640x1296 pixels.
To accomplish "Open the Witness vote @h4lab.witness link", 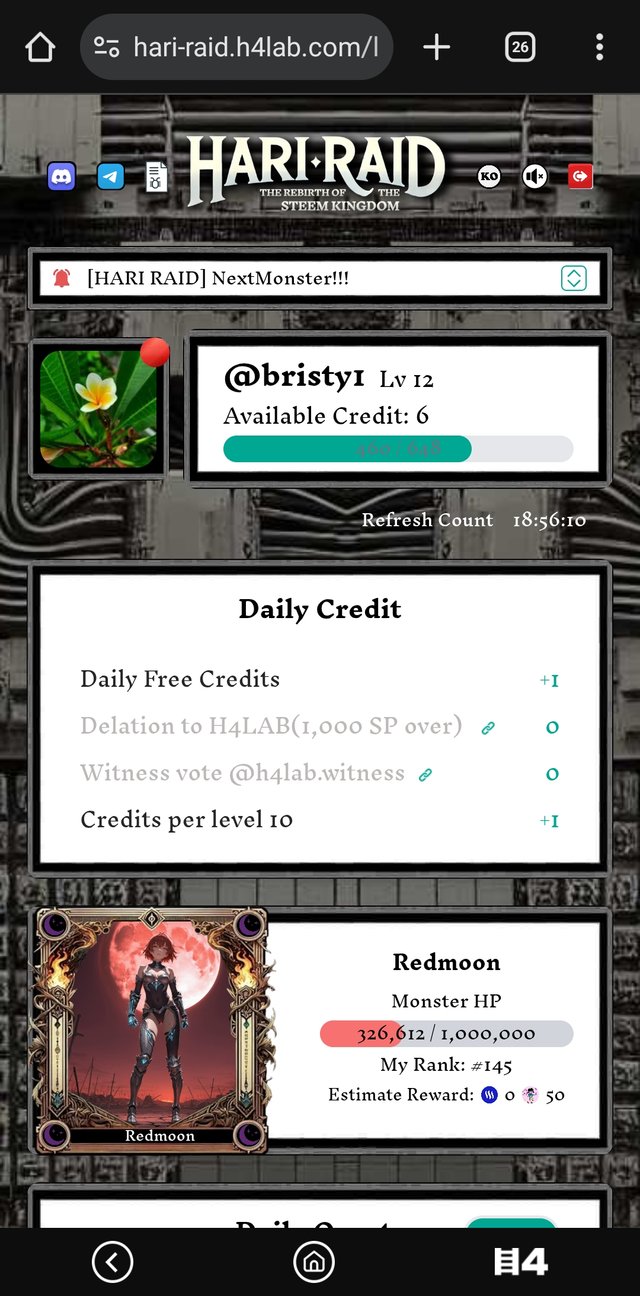I will tap(425, 774).
